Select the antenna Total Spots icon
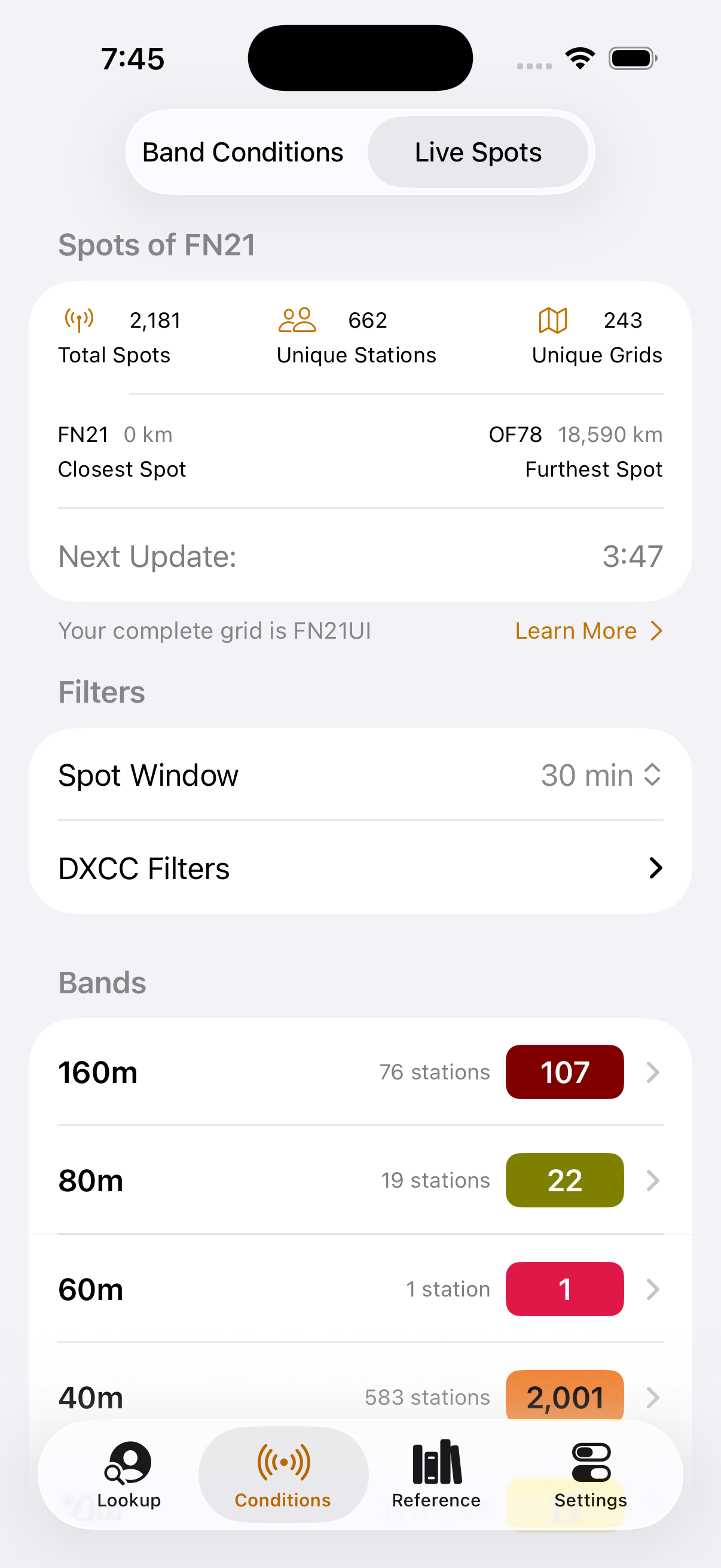This screenshot has height=1568, width=721. click(x=79, y=319)
